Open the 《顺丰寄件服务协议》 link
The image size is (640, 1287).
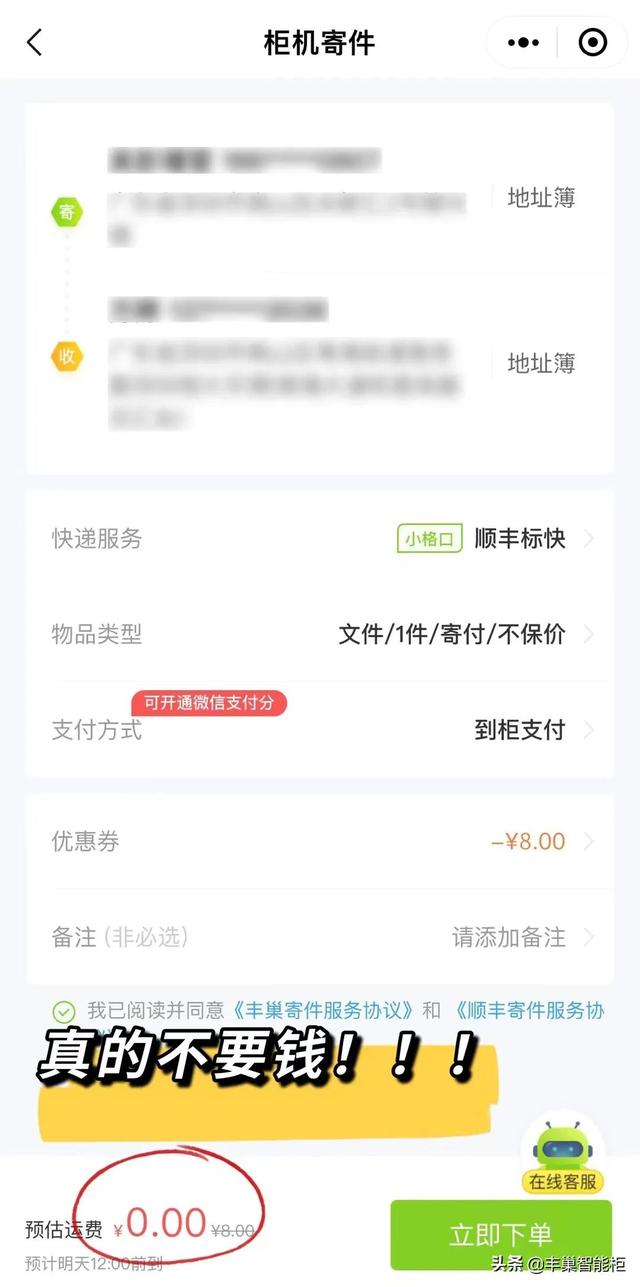tap(528, 1010)
